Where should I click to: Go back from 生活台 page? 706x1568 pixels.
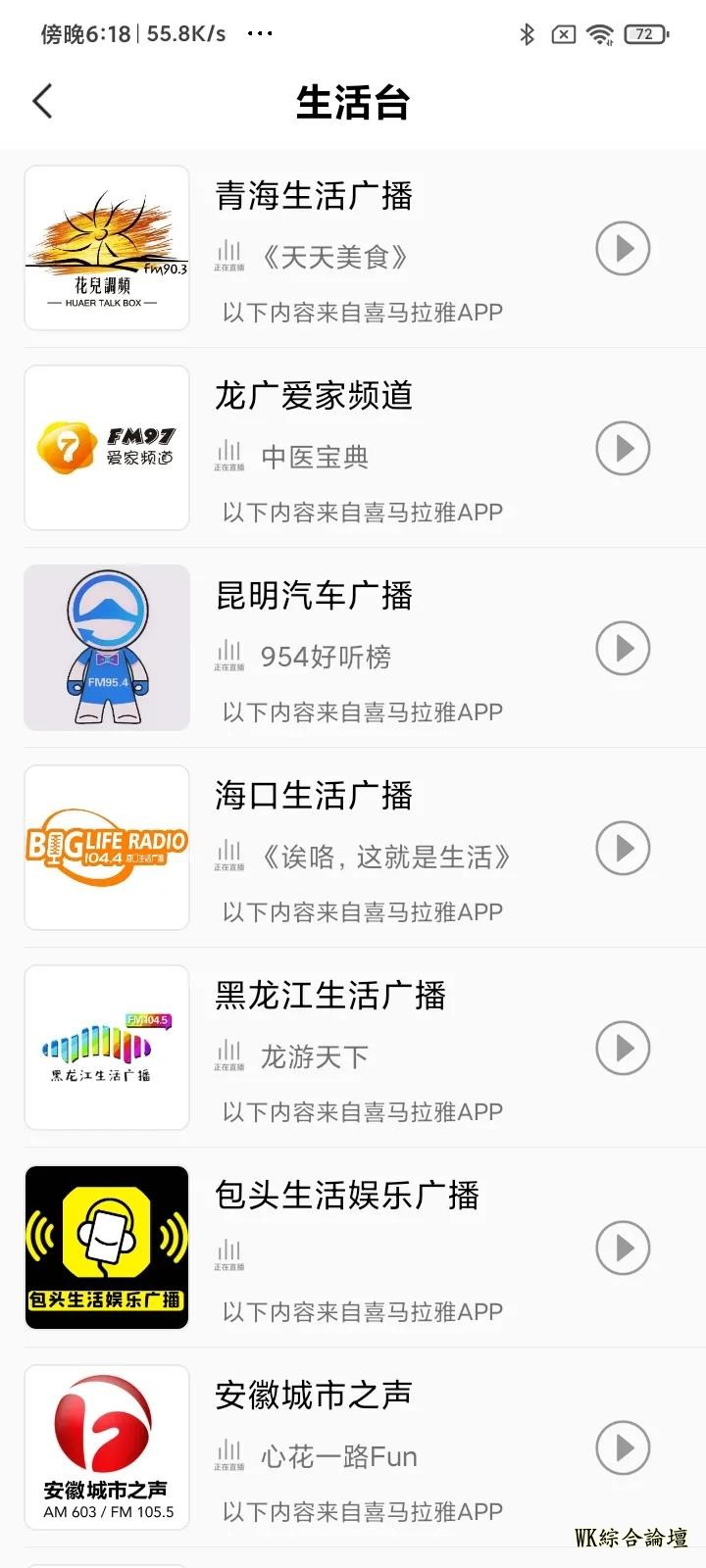pos(42,101)
